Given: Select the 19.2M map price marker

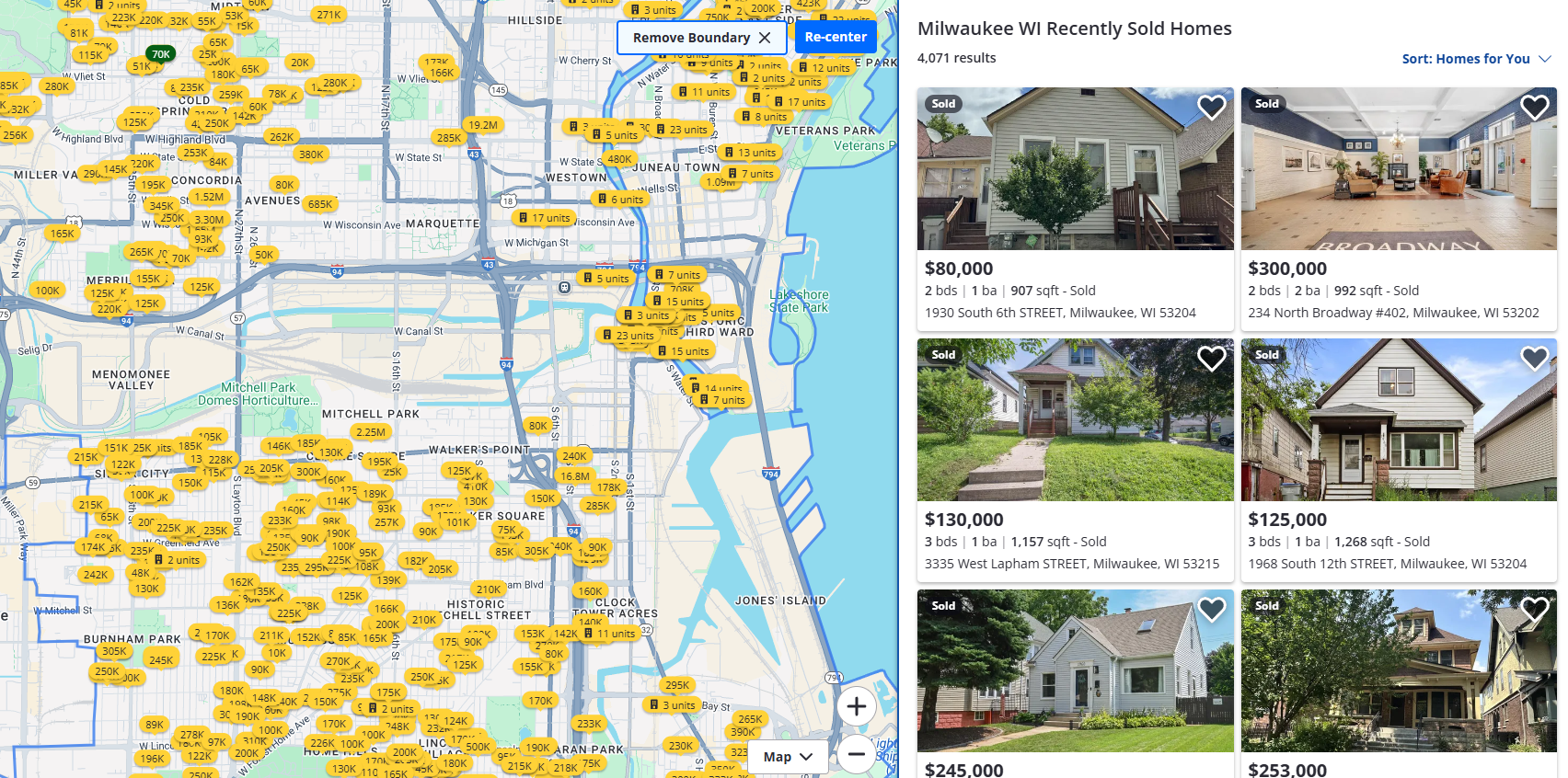Looking at the screenshot, I should coord(482,125).
